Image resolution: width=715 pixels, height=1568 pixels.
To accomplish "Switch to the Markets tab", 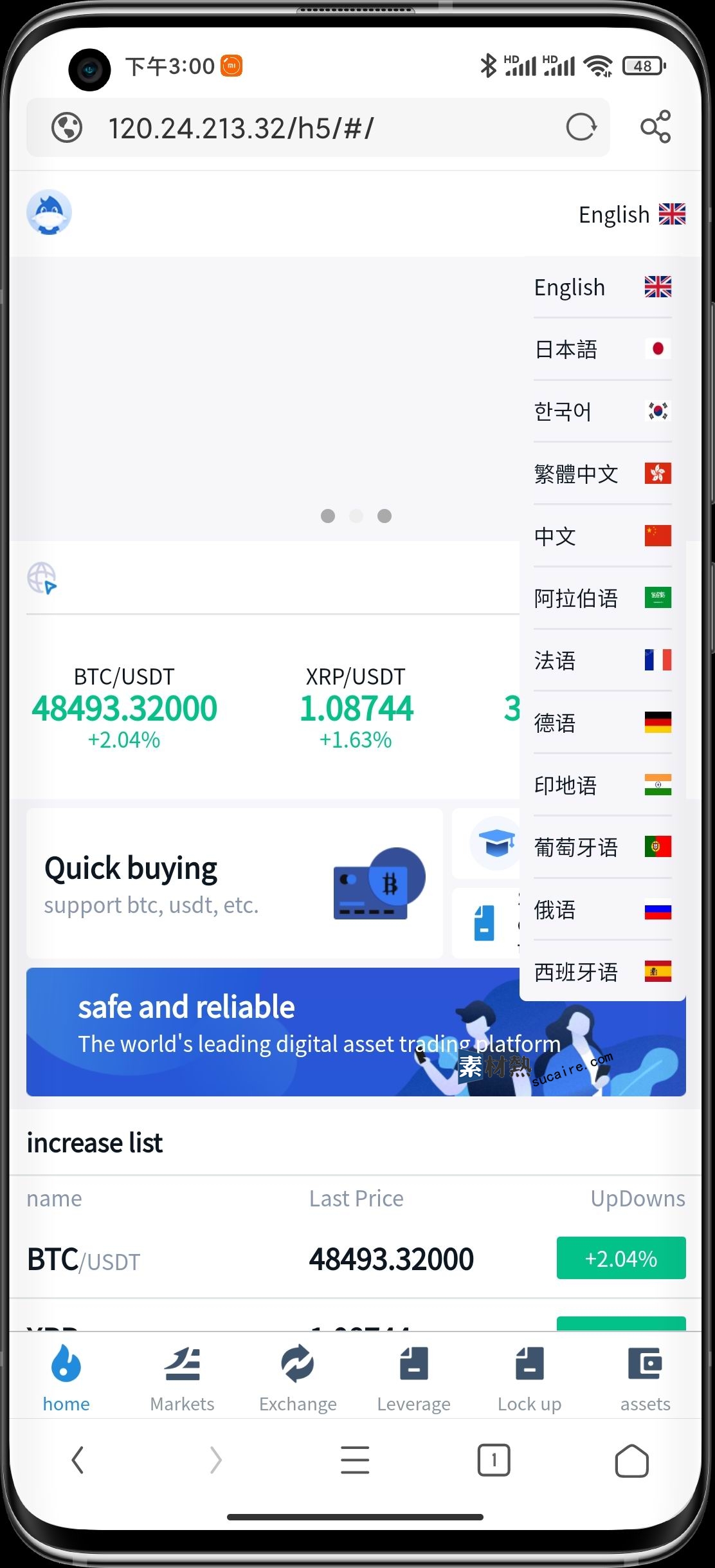I will coord(182,1378).
